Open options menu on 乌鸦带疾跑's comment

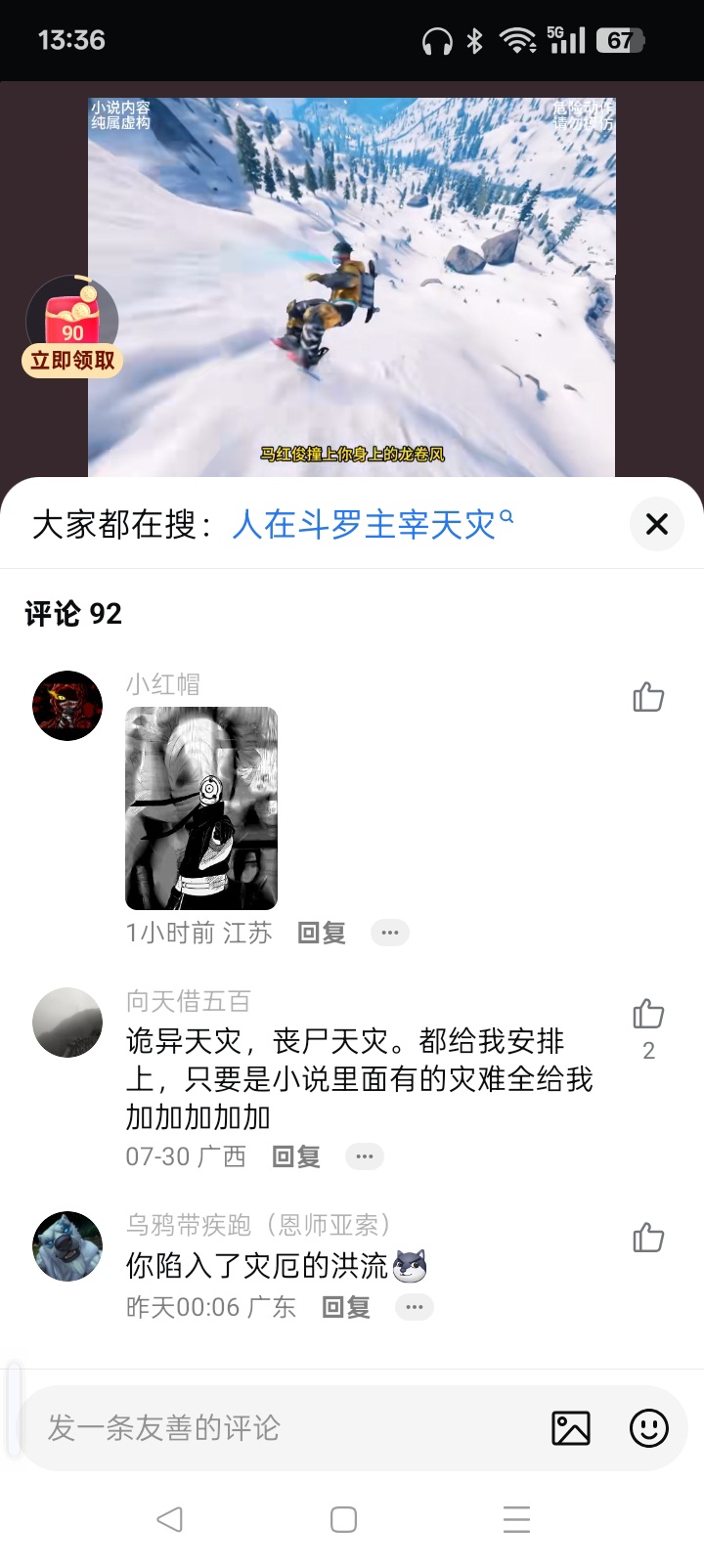pos(415,1307)
